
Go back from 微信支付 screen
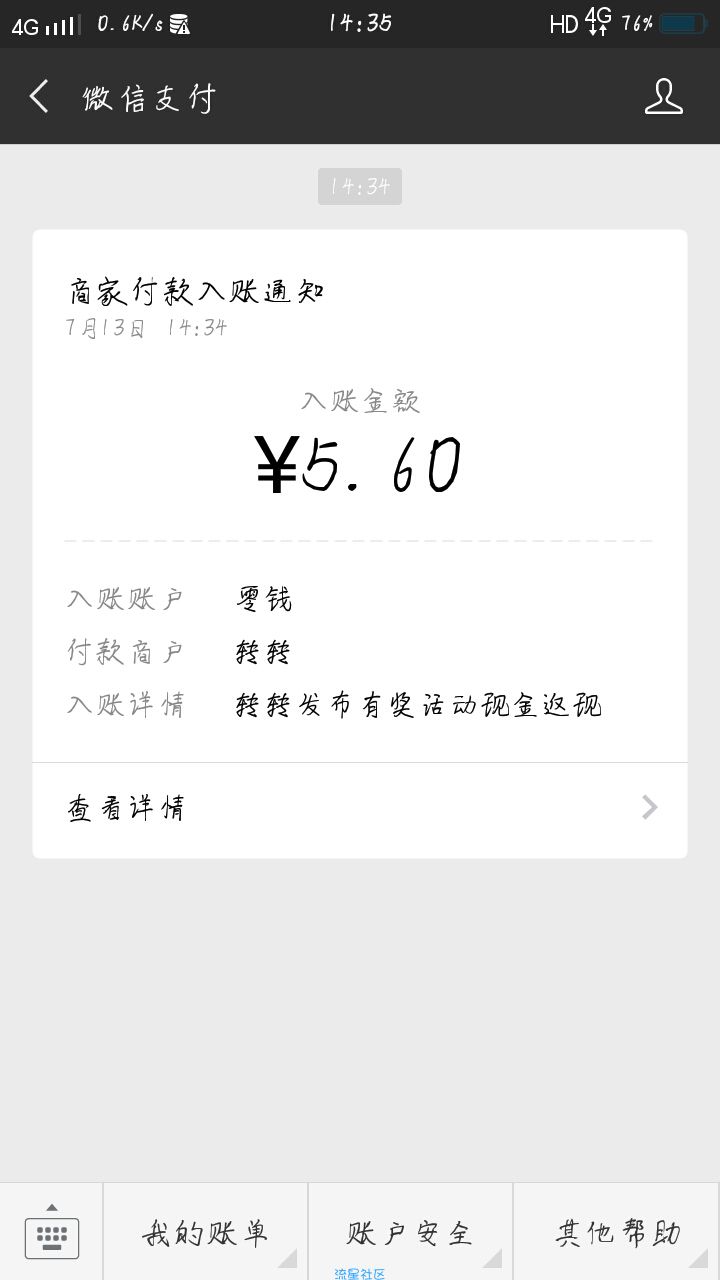[x=39, y=97]
